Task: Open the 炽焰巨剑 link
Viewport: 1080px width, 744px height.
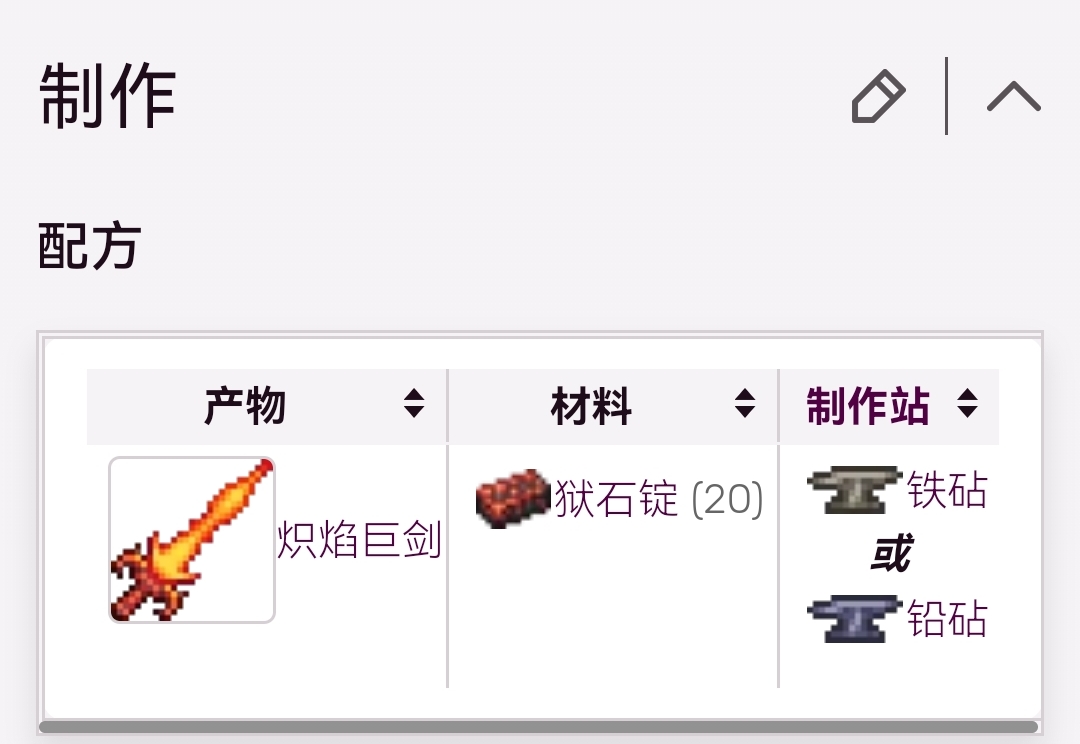Action: (359, 540)
